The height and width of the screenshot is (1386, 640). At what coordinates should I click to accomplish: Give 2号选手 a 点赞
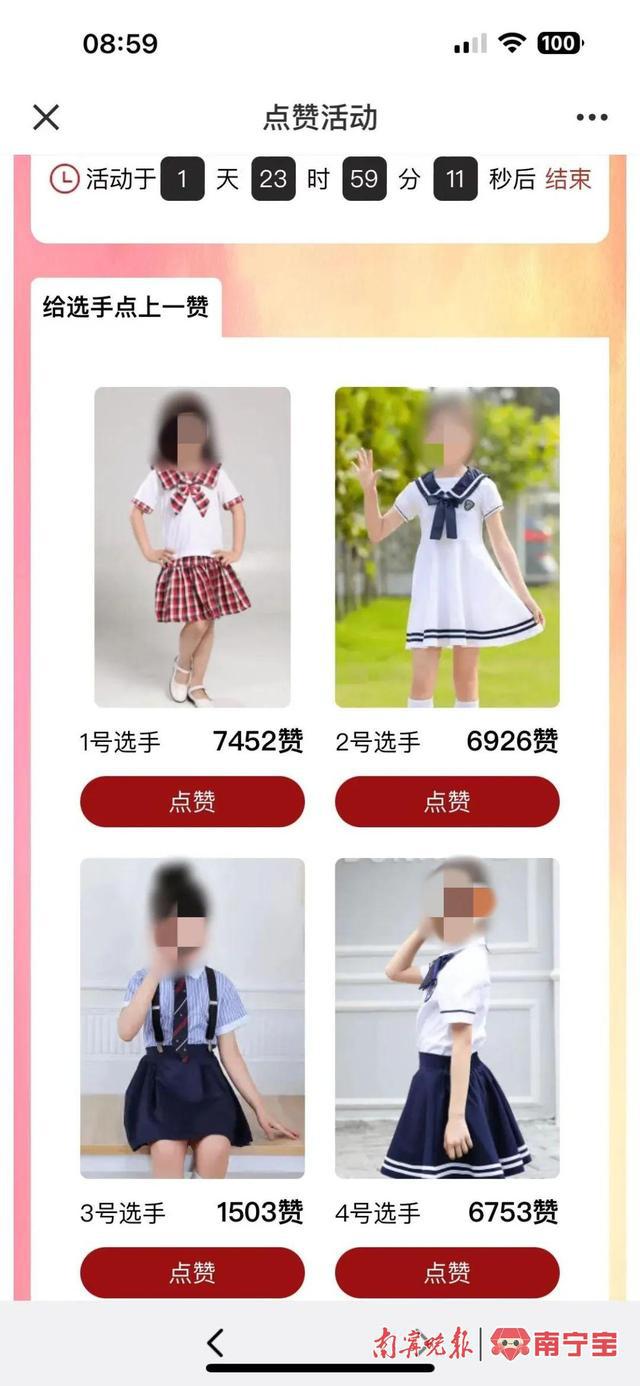point(447,801)
